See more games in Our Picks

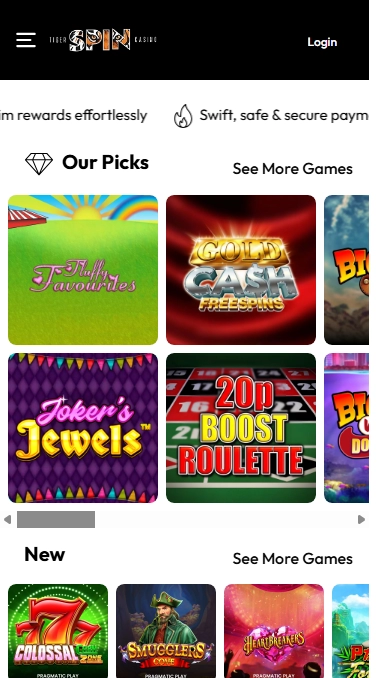(x=293, y=169)
